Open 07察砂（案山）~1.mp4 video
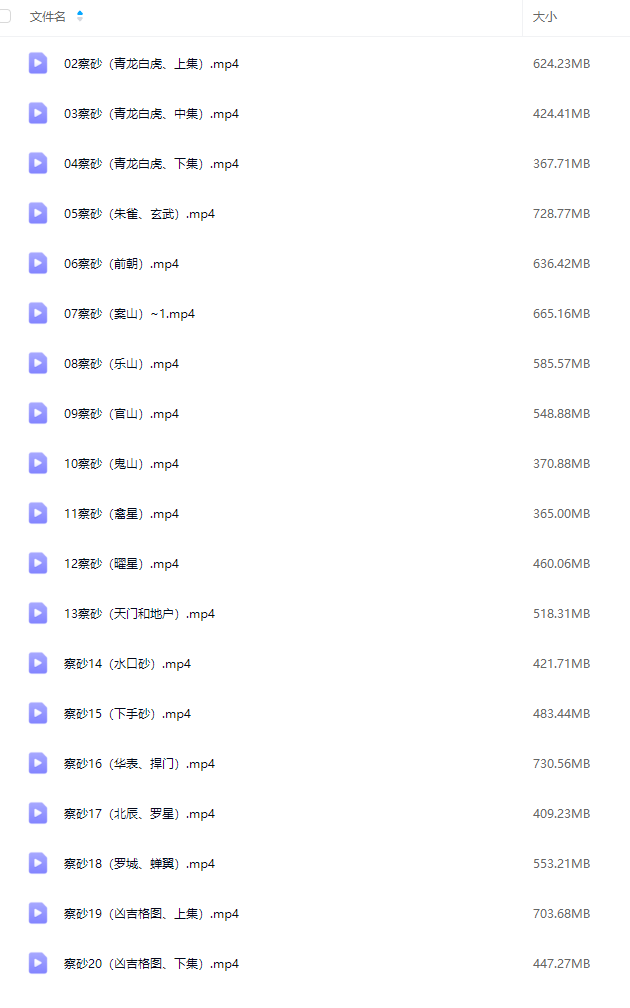630x1008 pixels. pyautogui.click(x=129, y=314)
